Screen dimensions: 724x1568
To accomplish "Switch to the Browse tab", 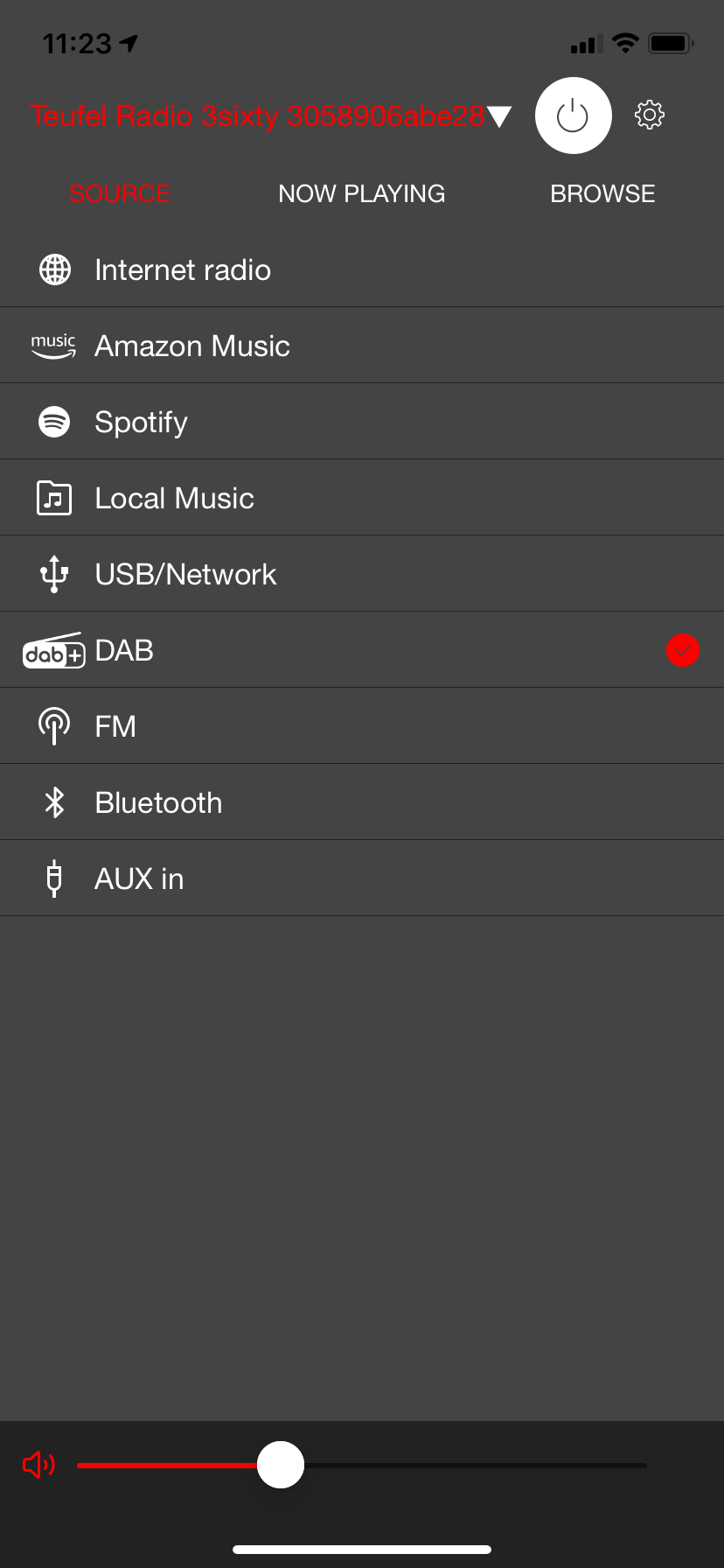I will pyautogui.click(x=602, y=193).
